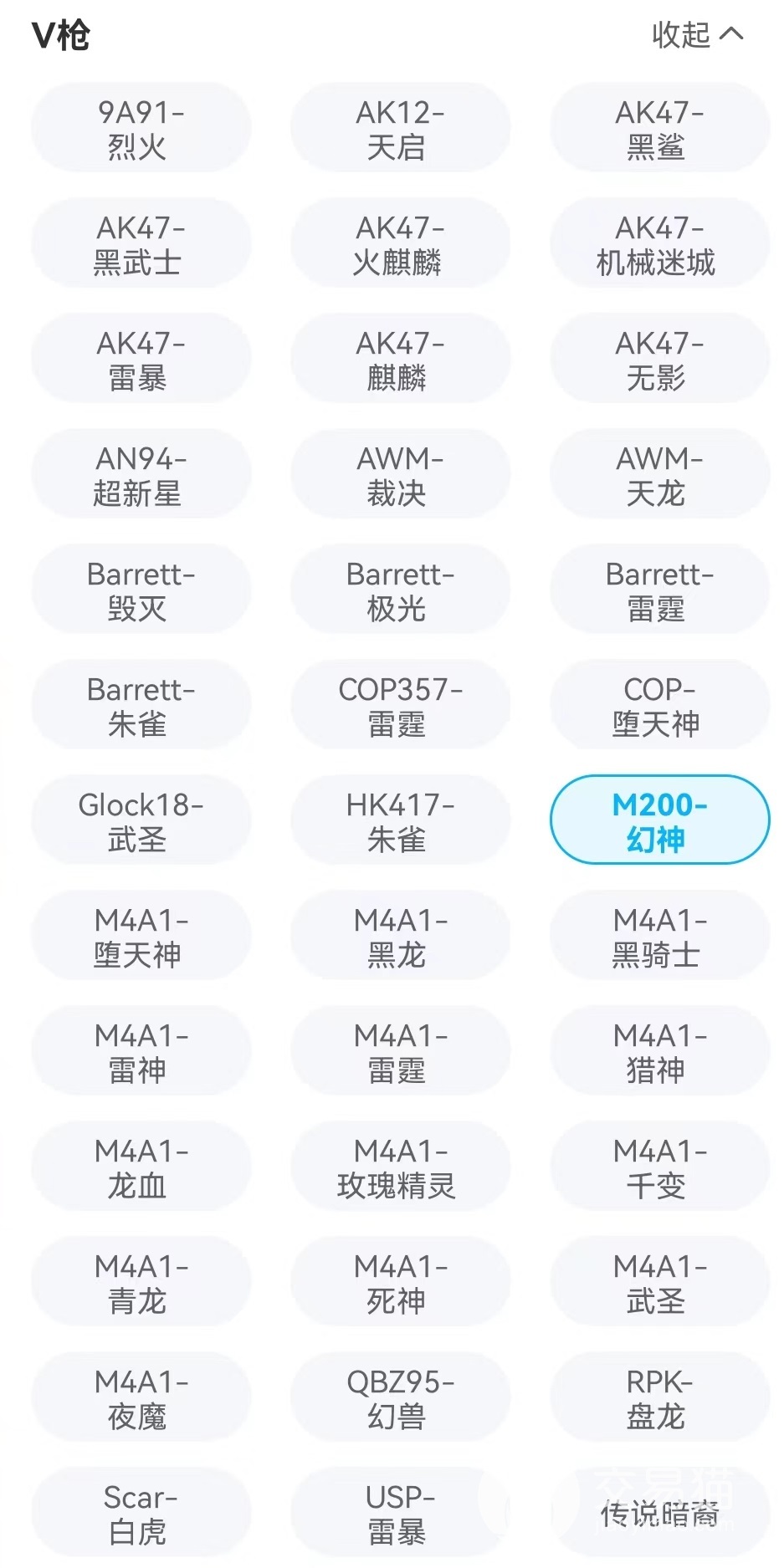Choose M4A1-黑龙 option
The image size is (784, 1568).
coord(400,937)
